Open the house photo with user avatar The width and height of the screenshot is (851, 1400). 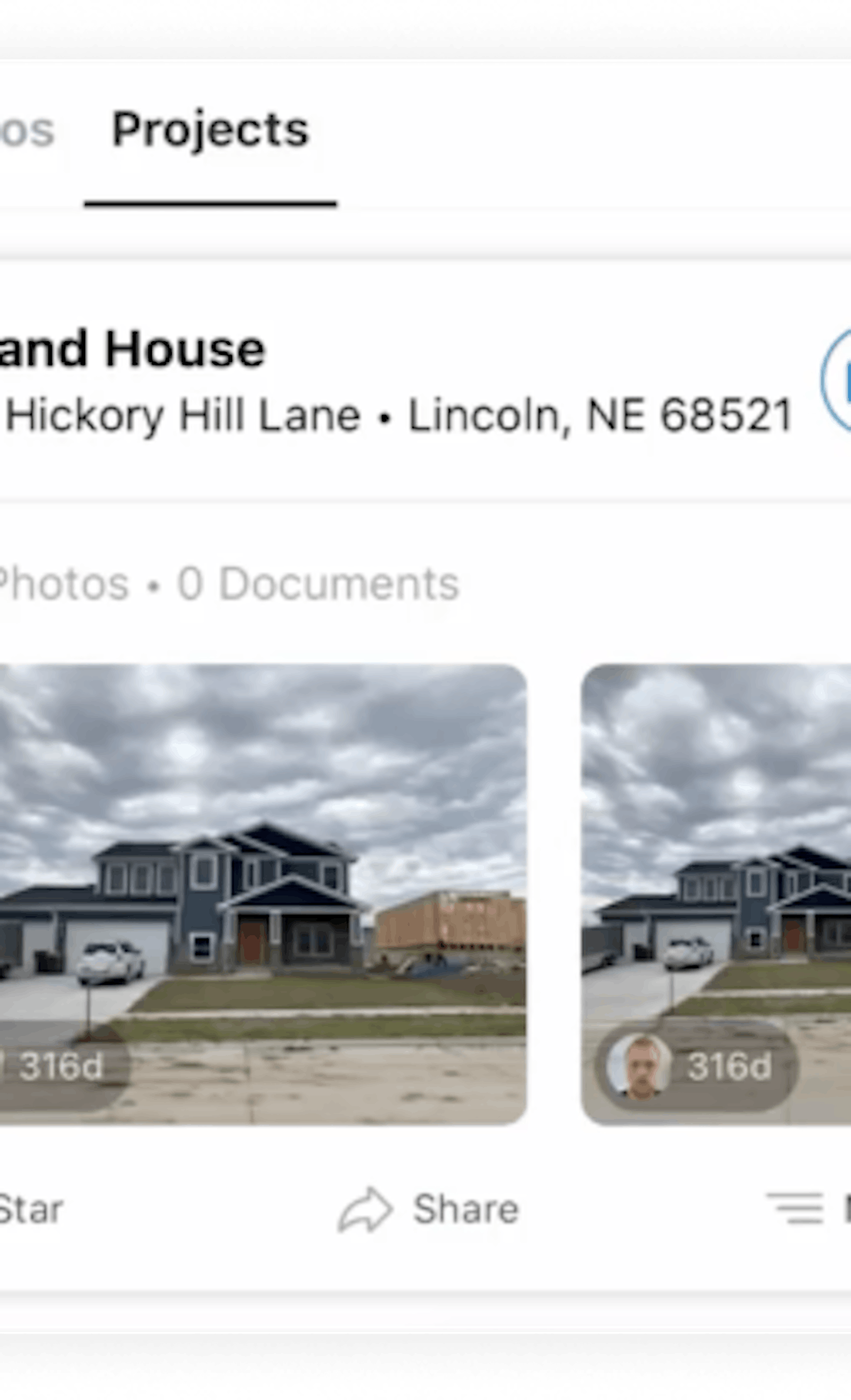717,893
